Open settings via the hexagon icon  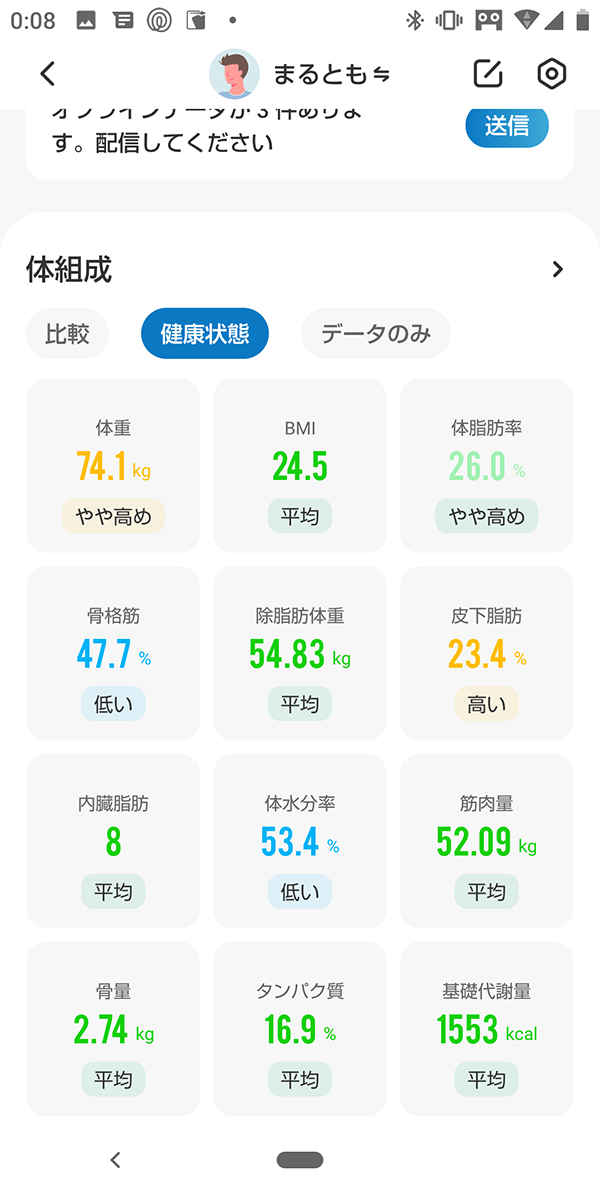(551, 74)
